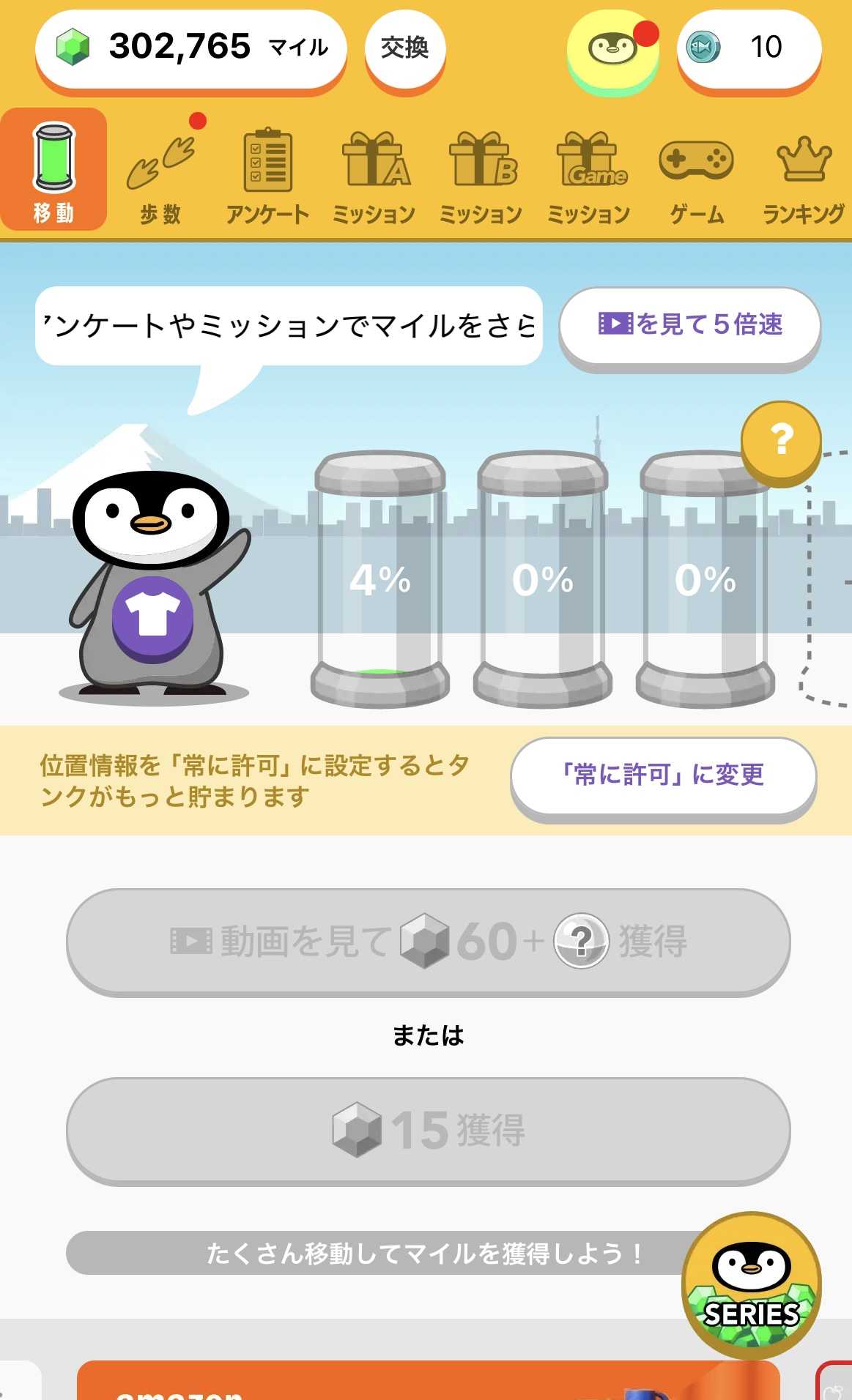Screen dimensions: 852x1400
Task: Collect 15 miles without video
Action: pyautogui.click(x=428, y=1130)
